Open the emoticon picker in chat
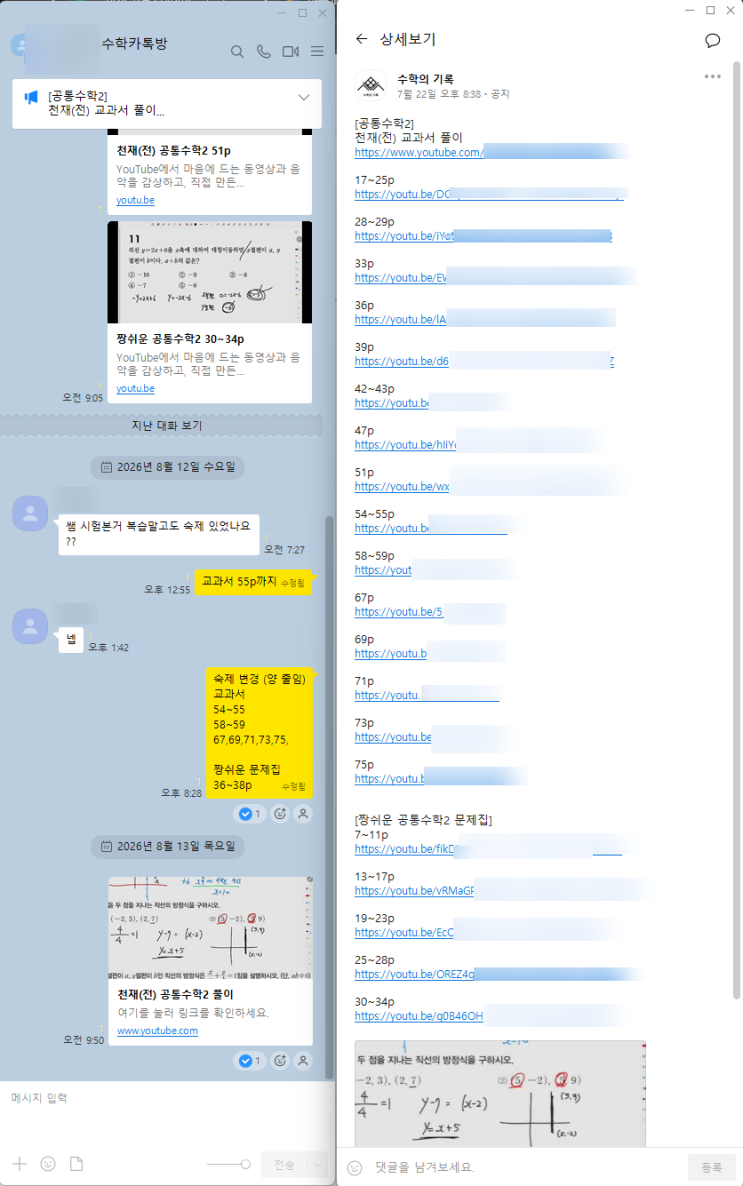Screen dimensions: 743x1186 (x=48, y=1164)
